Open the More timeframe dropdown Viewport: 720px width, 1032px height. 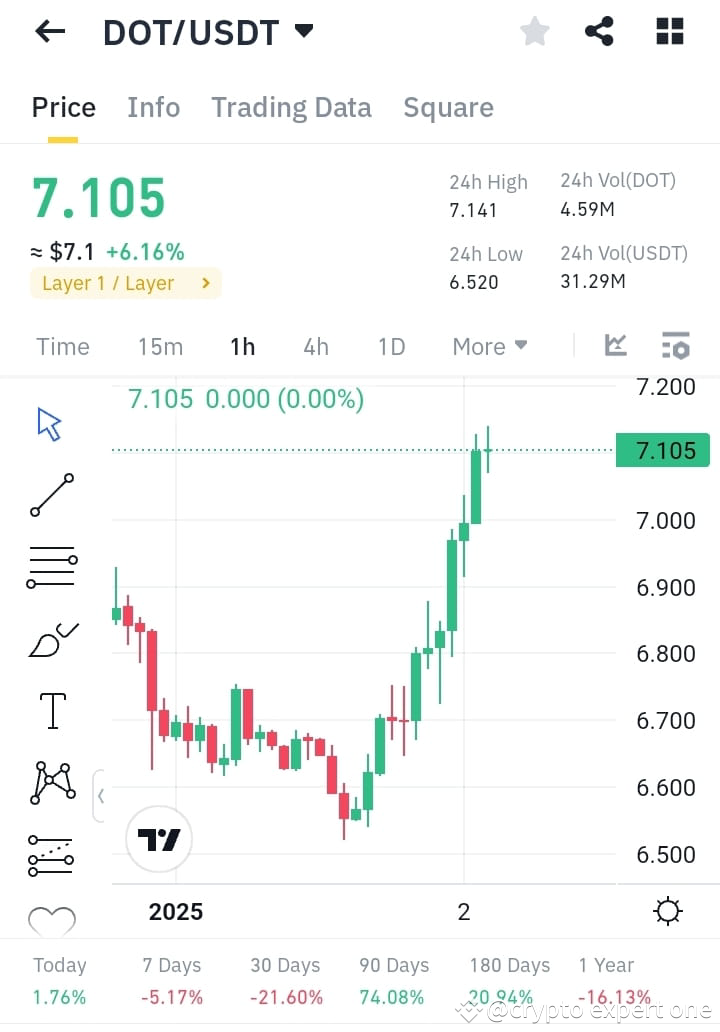488,346
